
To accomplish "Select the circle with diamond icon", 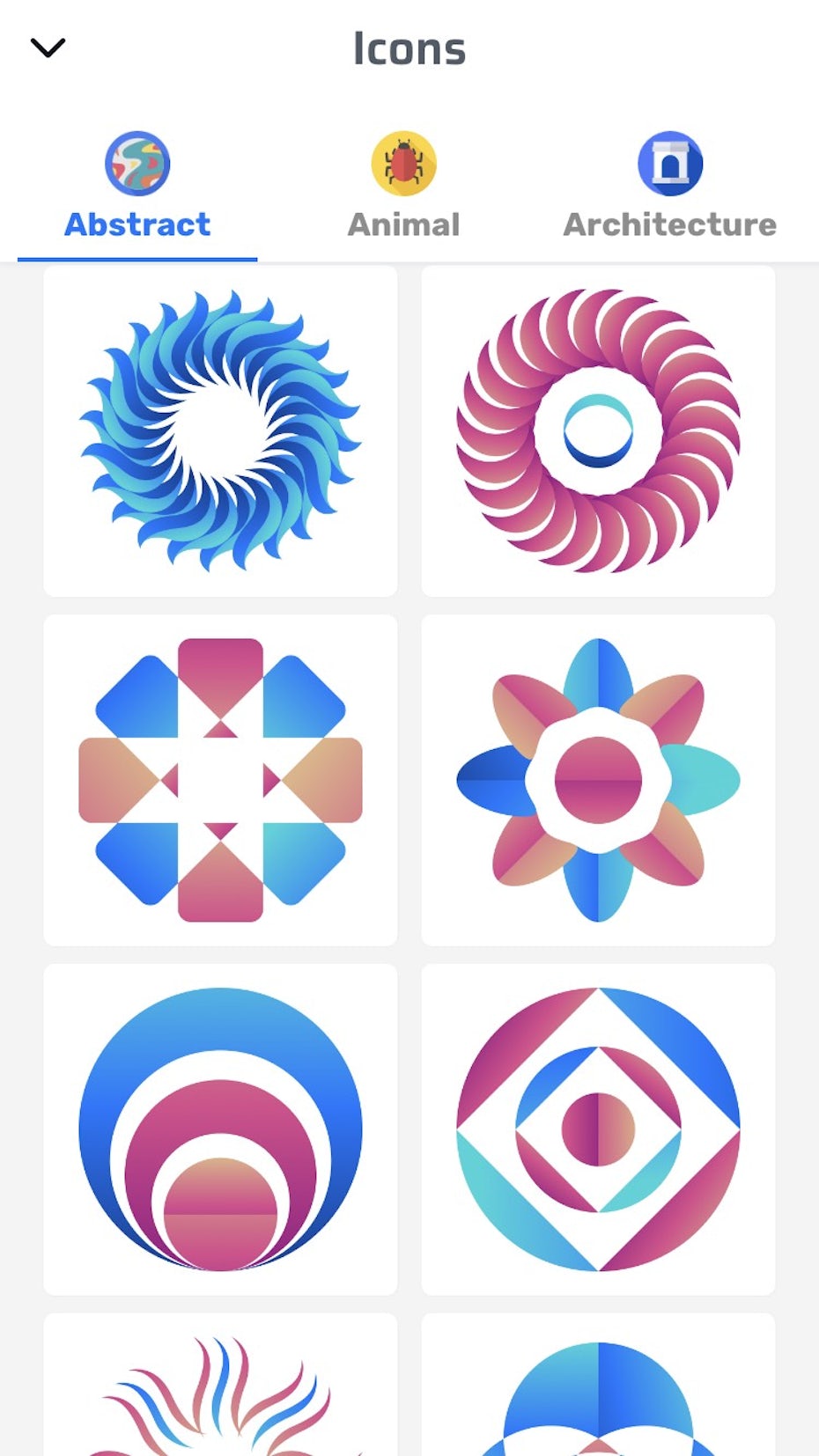I will tap(598, 1129).
